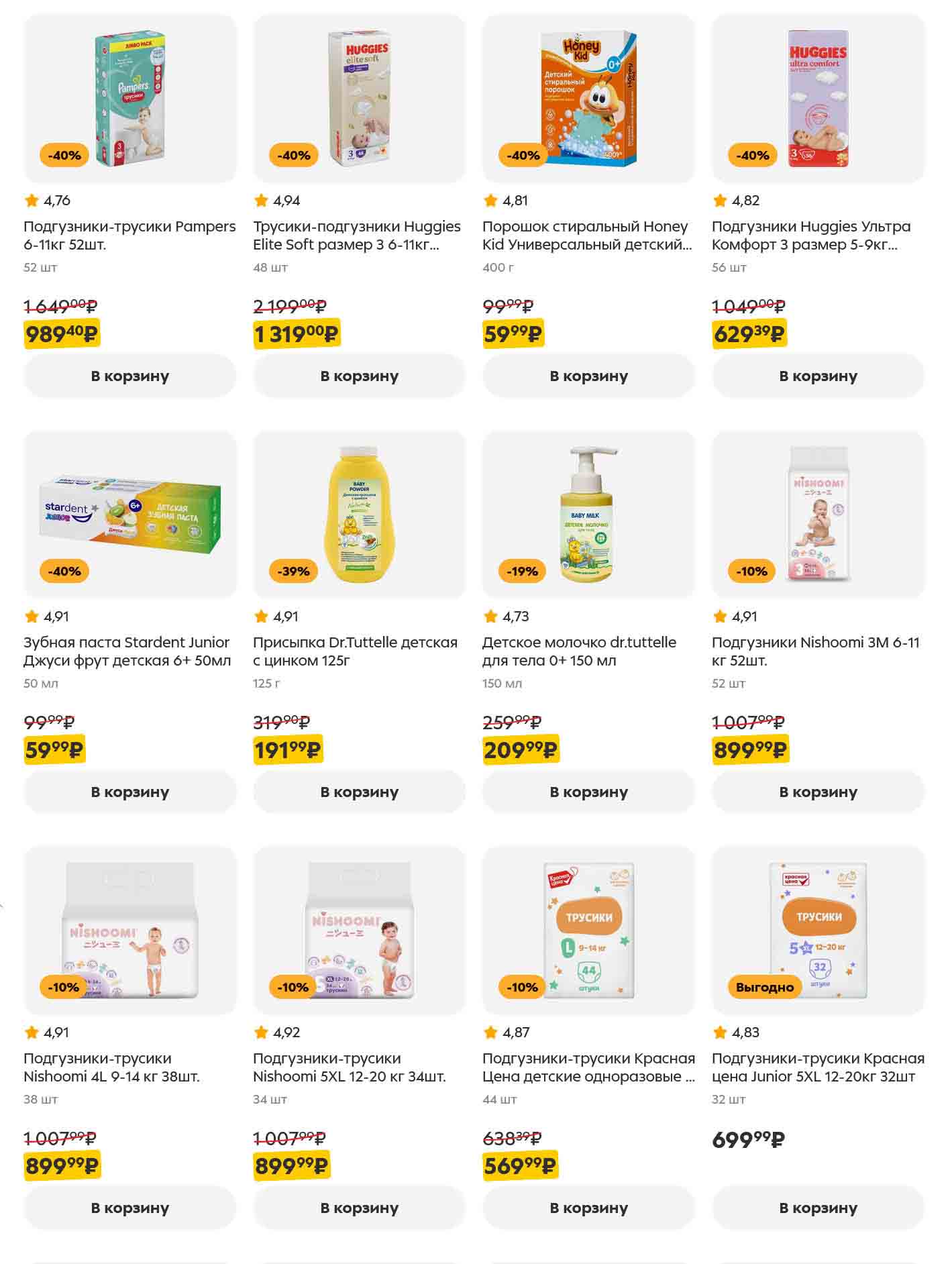This screenshot has width=952, height=1264.
Task: Add Huggies Elite Soft to cart
Action: [x=359, y=376]
